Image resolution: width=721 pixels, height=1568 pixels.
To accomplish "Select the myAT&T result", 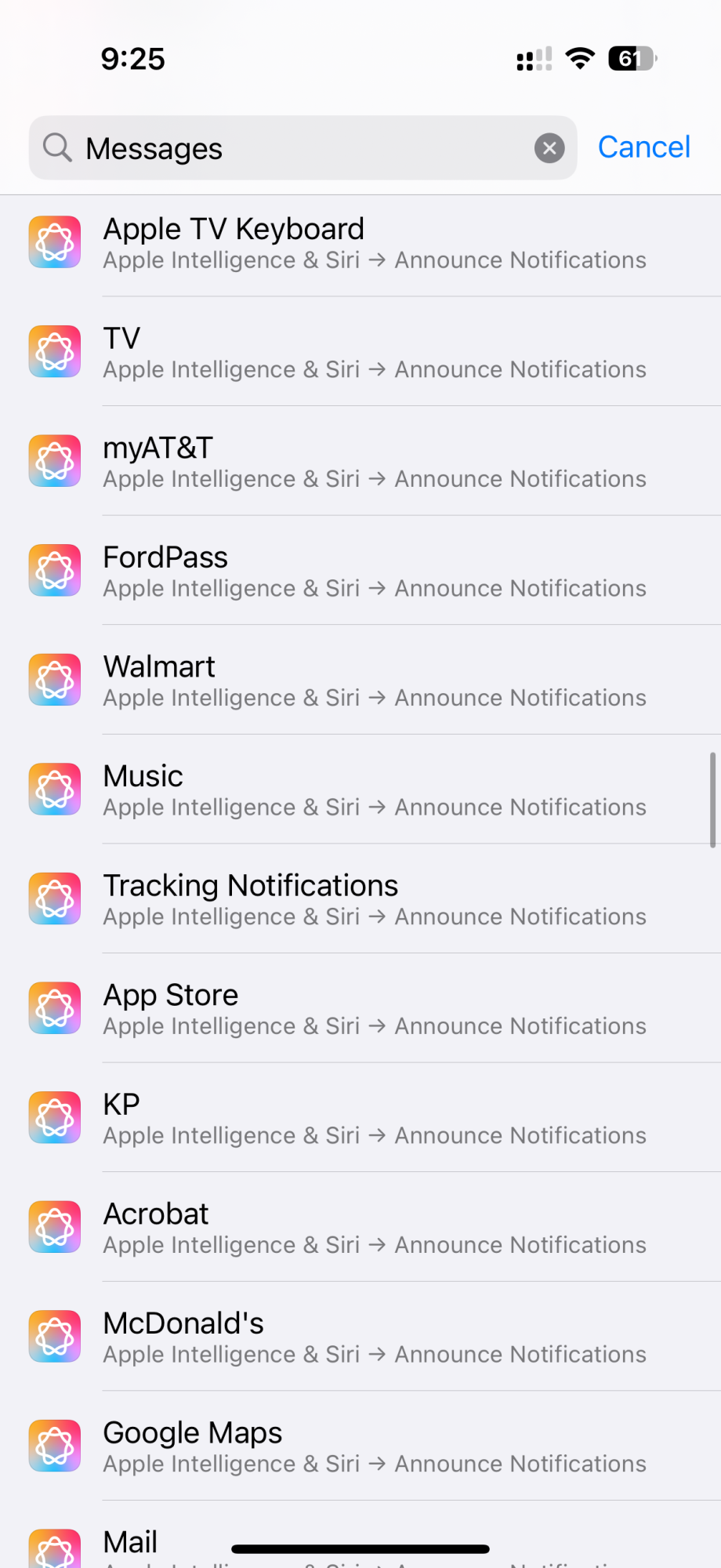I will (375, 462).
